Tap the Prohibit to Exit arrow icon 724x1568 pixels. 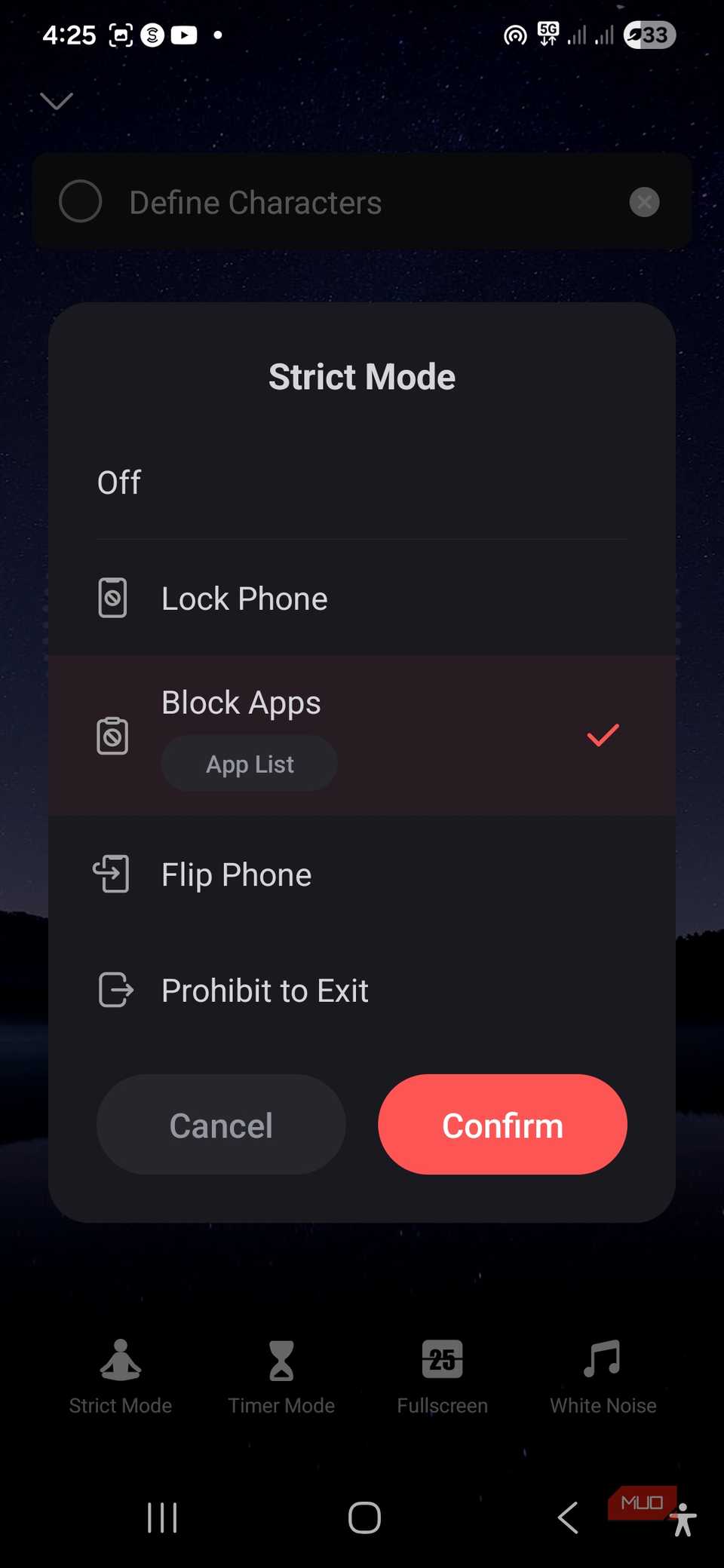(x=115, y=990)
